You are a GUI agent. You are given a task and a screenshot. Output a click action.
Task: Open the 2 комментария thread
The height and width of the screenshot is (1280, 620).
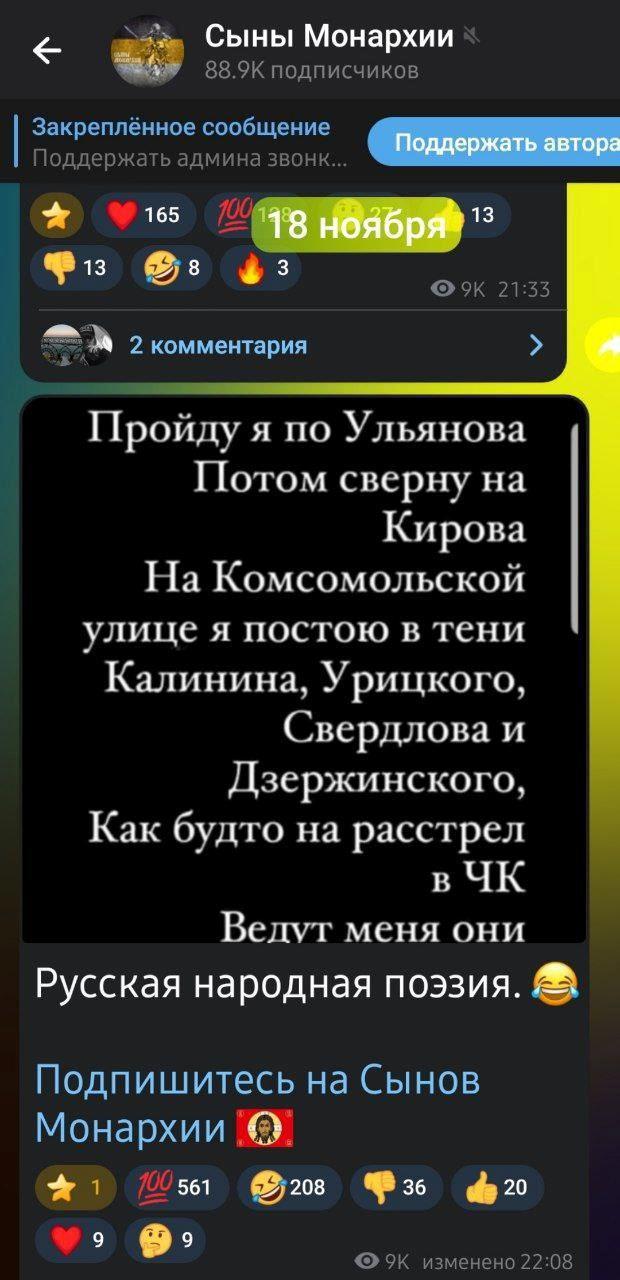pyautogui.click(x=290, y=346)
